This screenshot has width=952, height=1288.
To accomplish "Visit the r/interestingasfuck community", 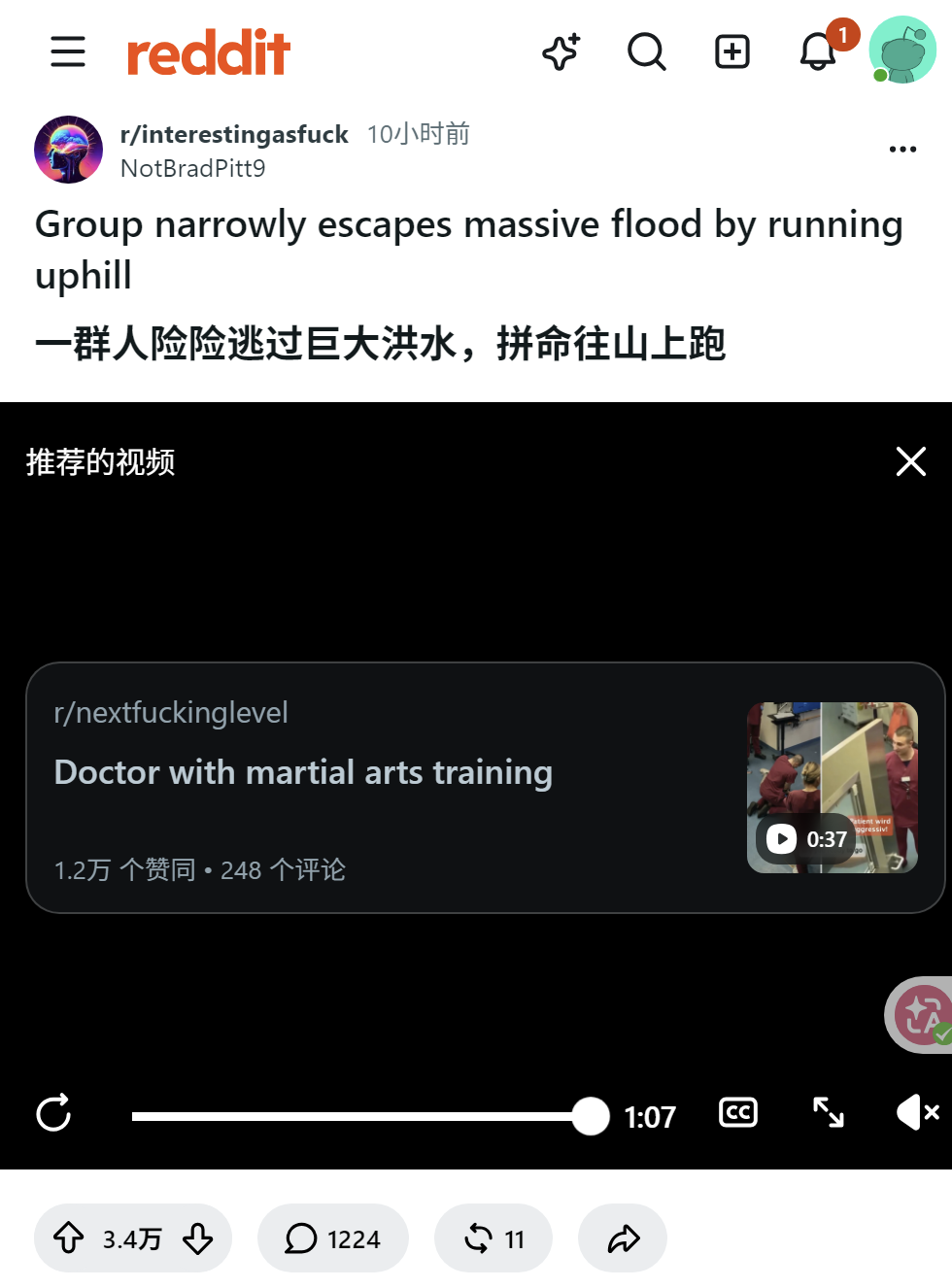I will tap(234, 134).
